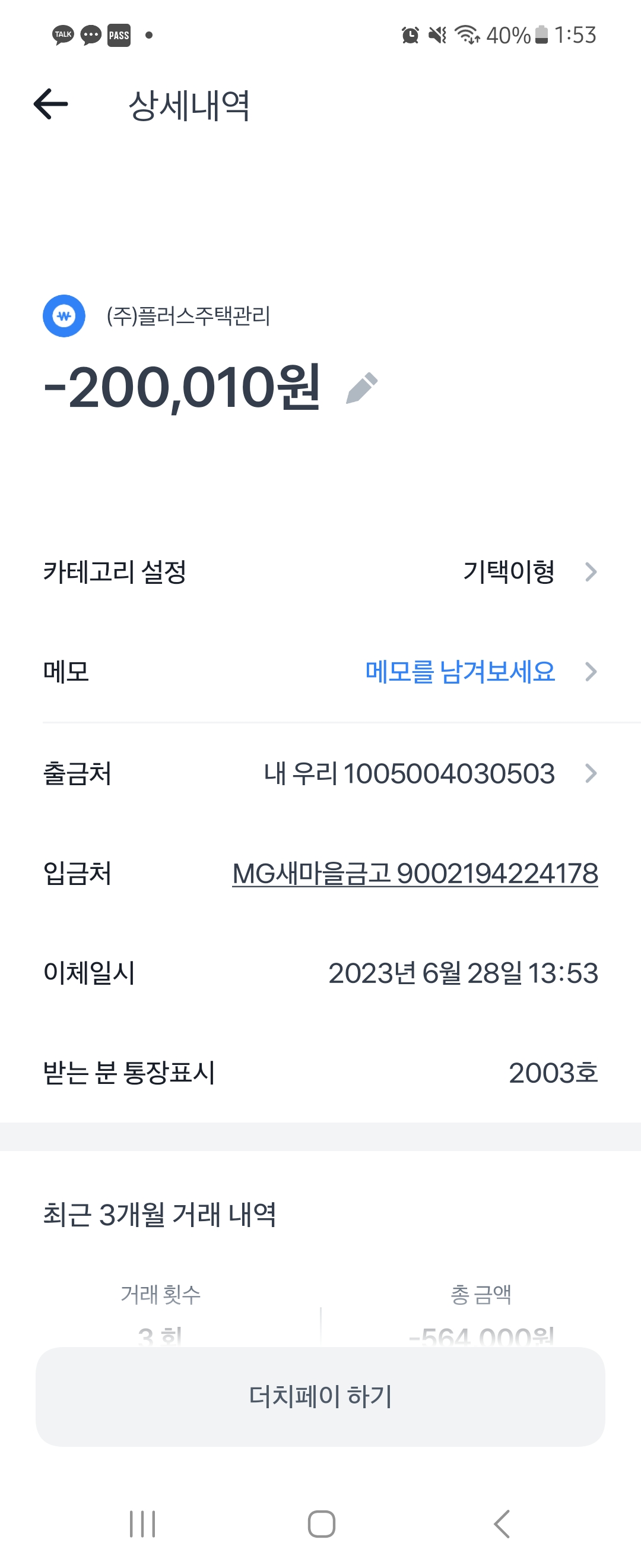Add a memo in 메모 row
This screenshot has height=1568, width=641.
pyautogui.click(x=460, y=672)
